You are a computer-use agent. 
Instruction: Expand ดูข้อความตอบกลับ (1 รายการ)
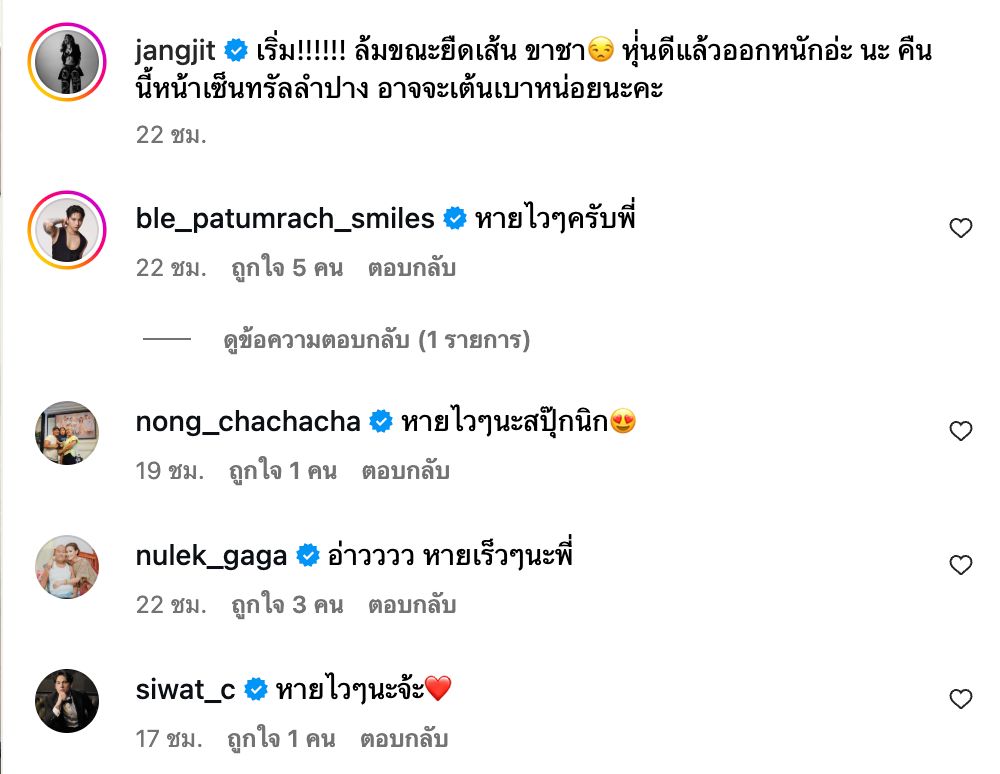pyautogui.click(x=376, y=340)
